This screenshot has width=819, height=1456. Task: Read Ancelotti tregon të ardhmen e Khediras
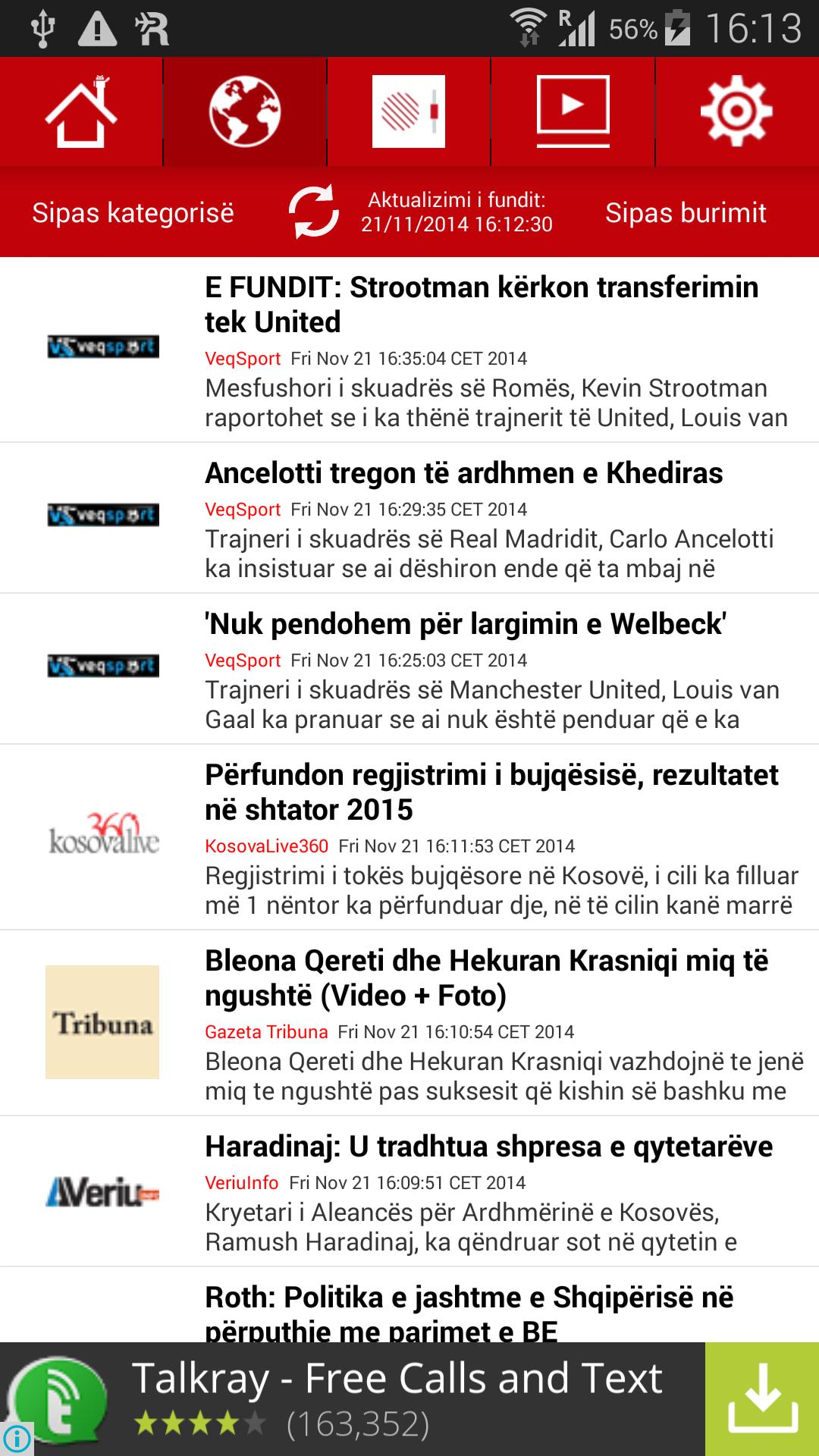(463, 473)
